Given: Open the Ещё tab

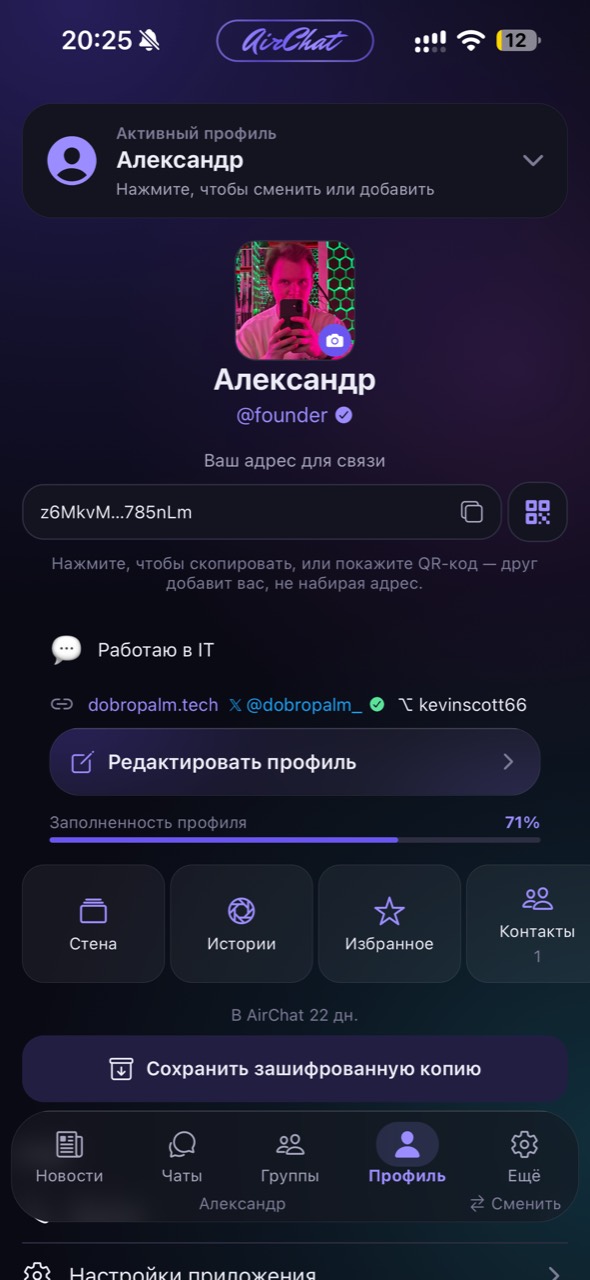Looking at the screenshot, I should pyautogui.click(x=524, y=1158).
